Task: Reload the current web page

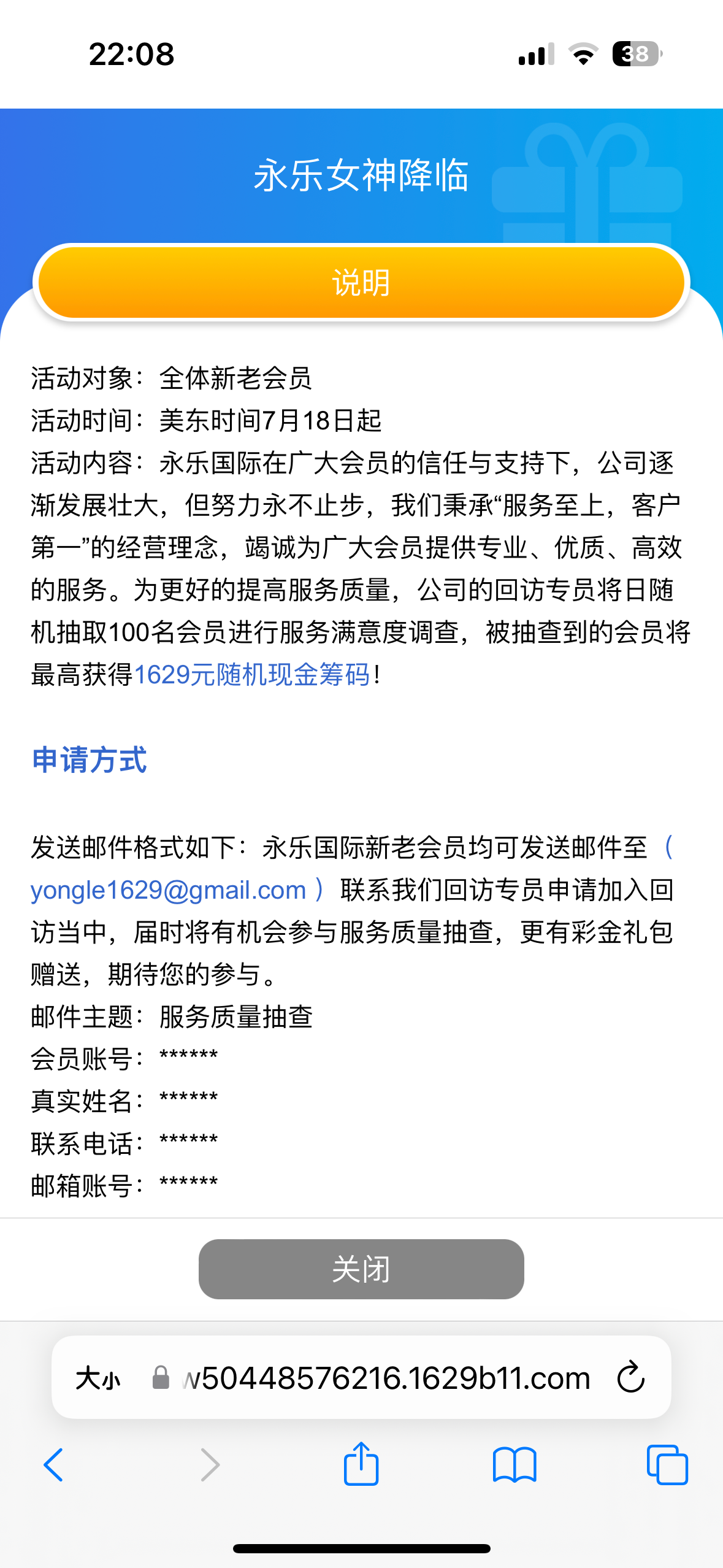Action: (x=630, y=1378)
